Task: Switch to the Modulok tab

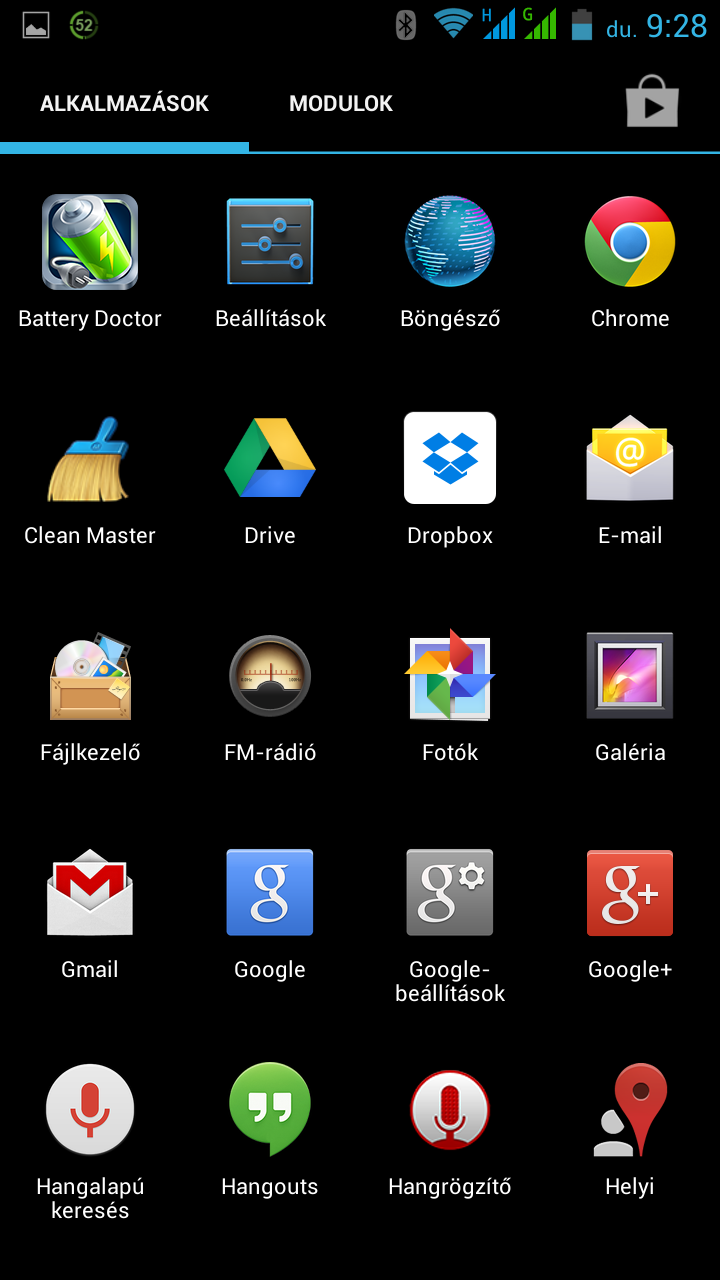Action: click(340, 104)
